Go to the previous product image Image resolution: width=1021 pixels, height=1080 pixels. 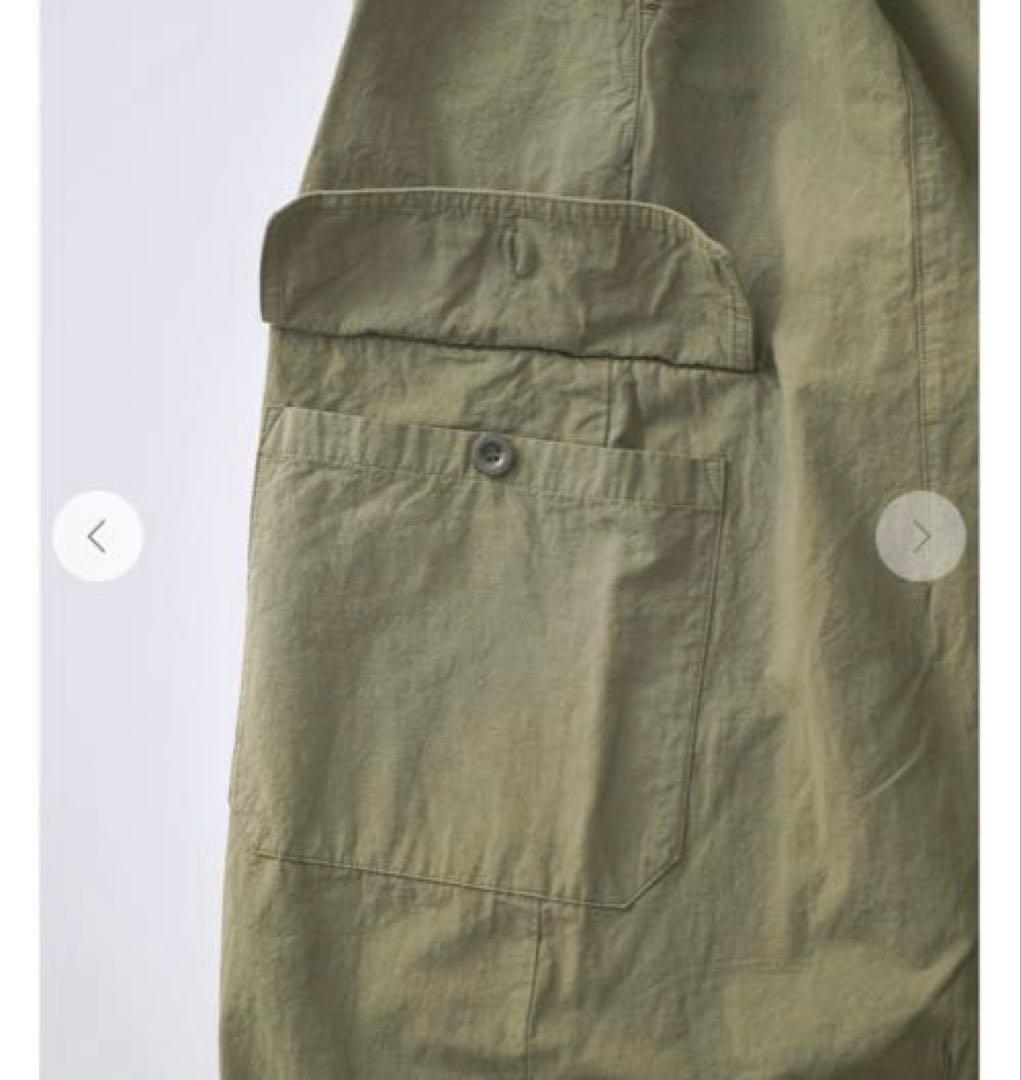point(97,537)
